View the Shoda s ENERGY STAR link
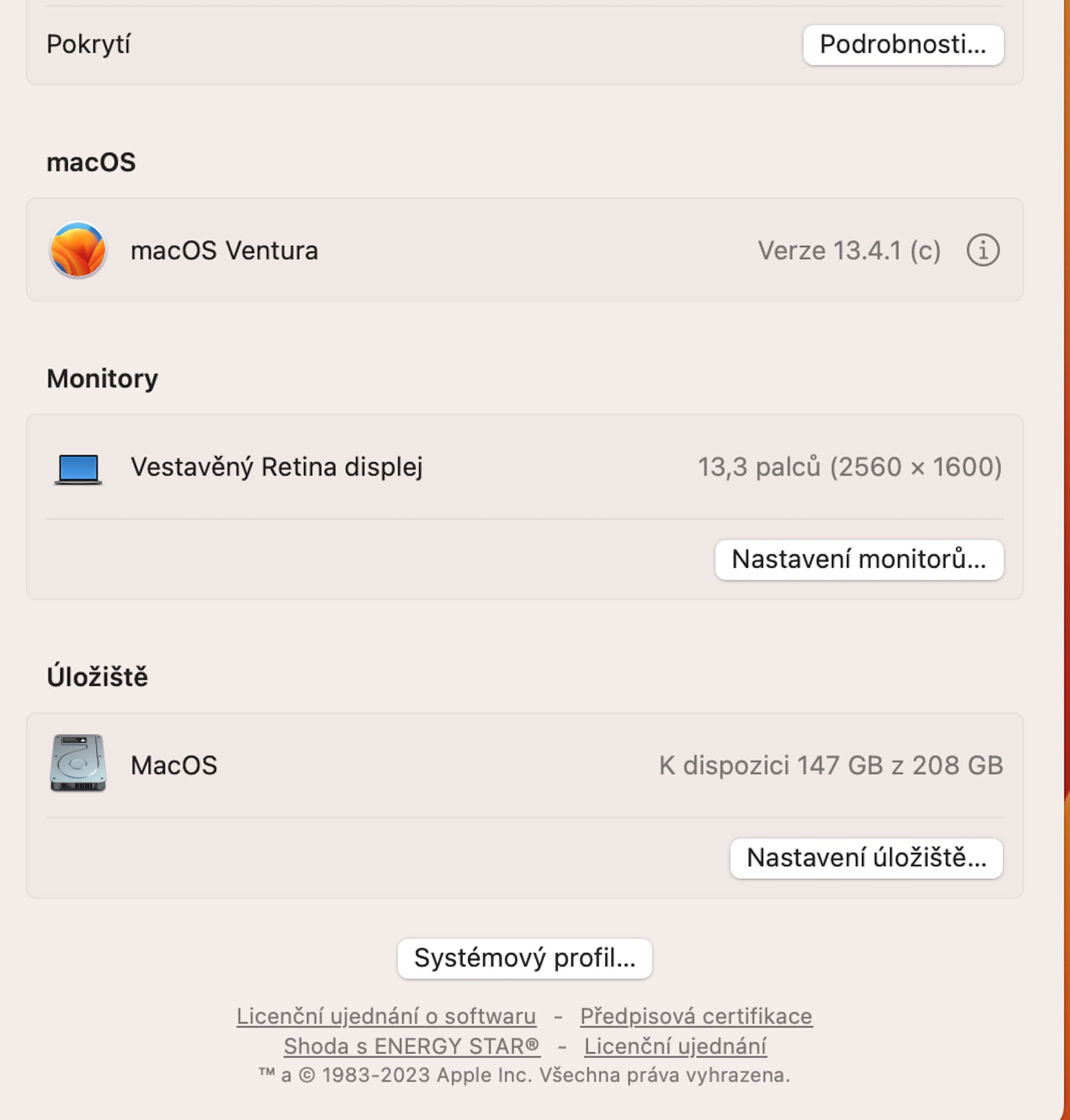 pyautogui.click(x=412, y=1046)
